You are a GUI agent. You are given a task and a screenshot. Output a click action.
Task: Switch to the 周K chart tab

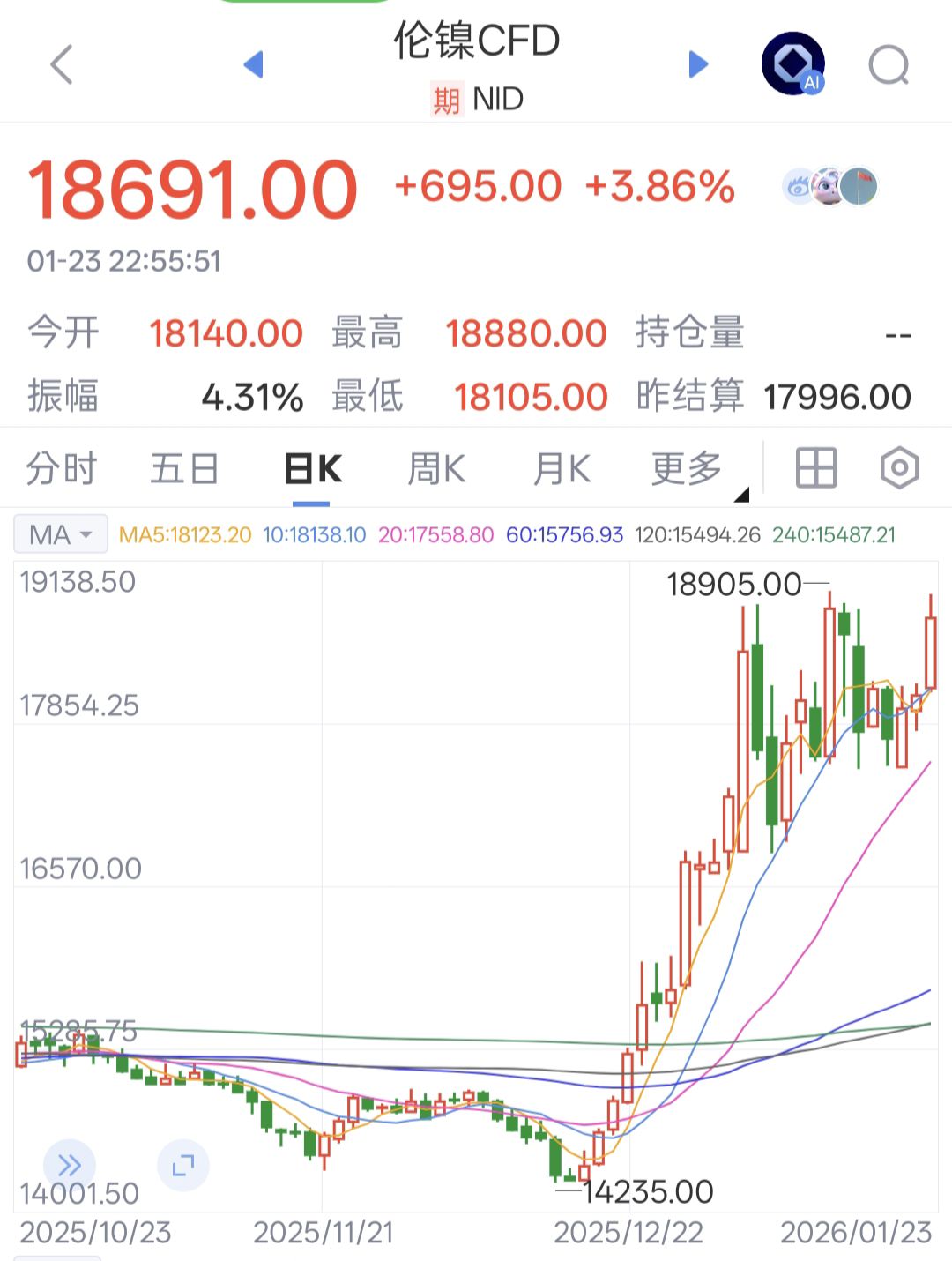[436, 468]
